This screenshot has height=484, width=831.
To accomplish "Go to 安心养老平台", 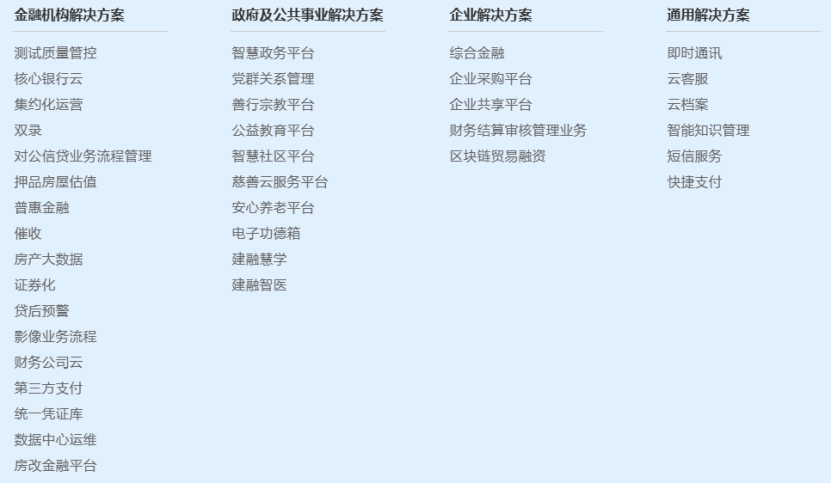I will click(x=273, y=208).
